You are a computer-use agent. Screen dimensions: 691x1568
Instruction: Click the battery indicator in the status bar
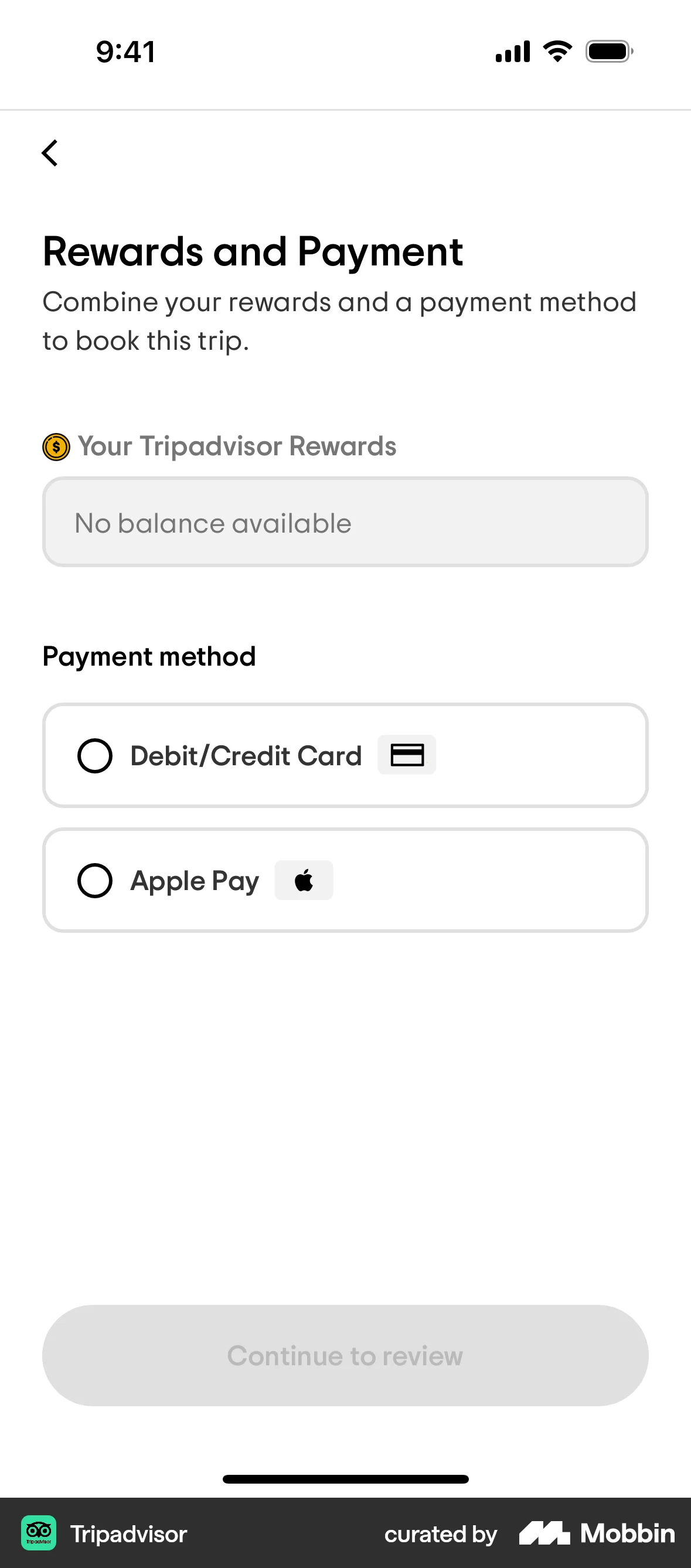tap(608, 52)
